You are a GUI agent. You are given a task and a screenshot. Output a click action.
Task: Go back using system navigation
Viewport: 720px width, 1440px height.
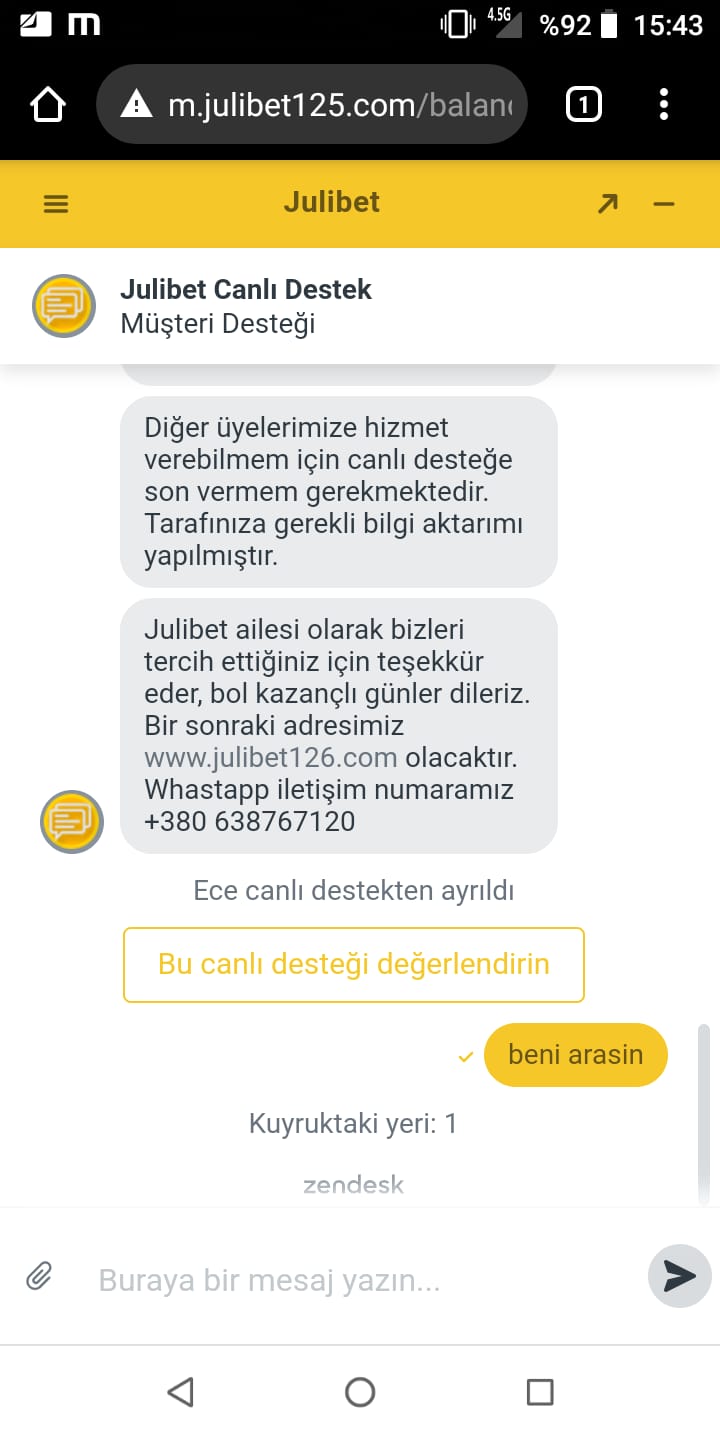(x=180, y=1391)
